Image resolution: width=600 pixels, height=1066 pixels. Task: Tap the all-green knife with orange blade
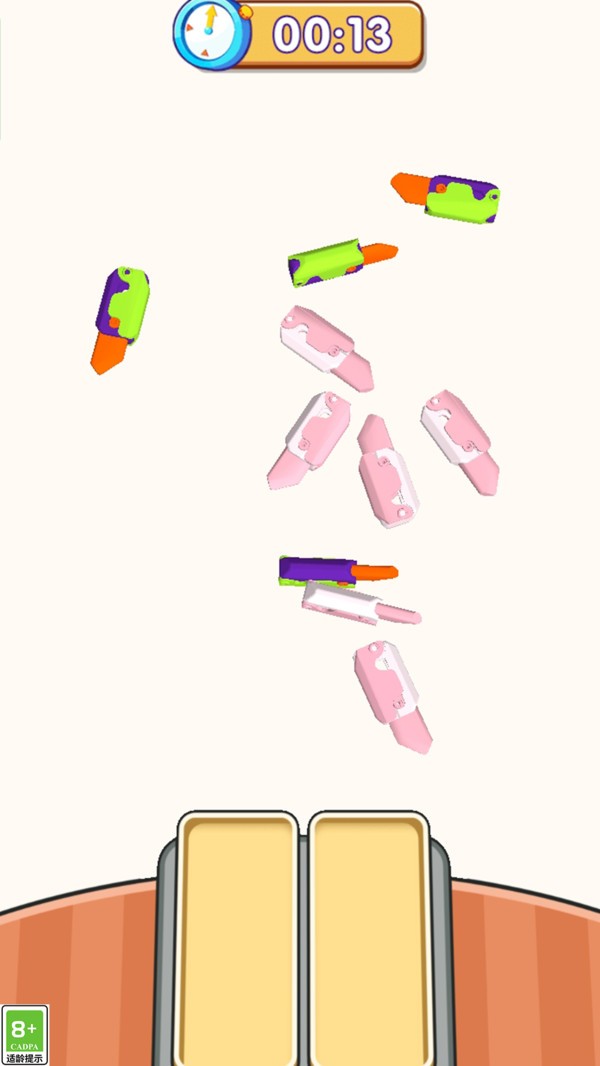328,262
